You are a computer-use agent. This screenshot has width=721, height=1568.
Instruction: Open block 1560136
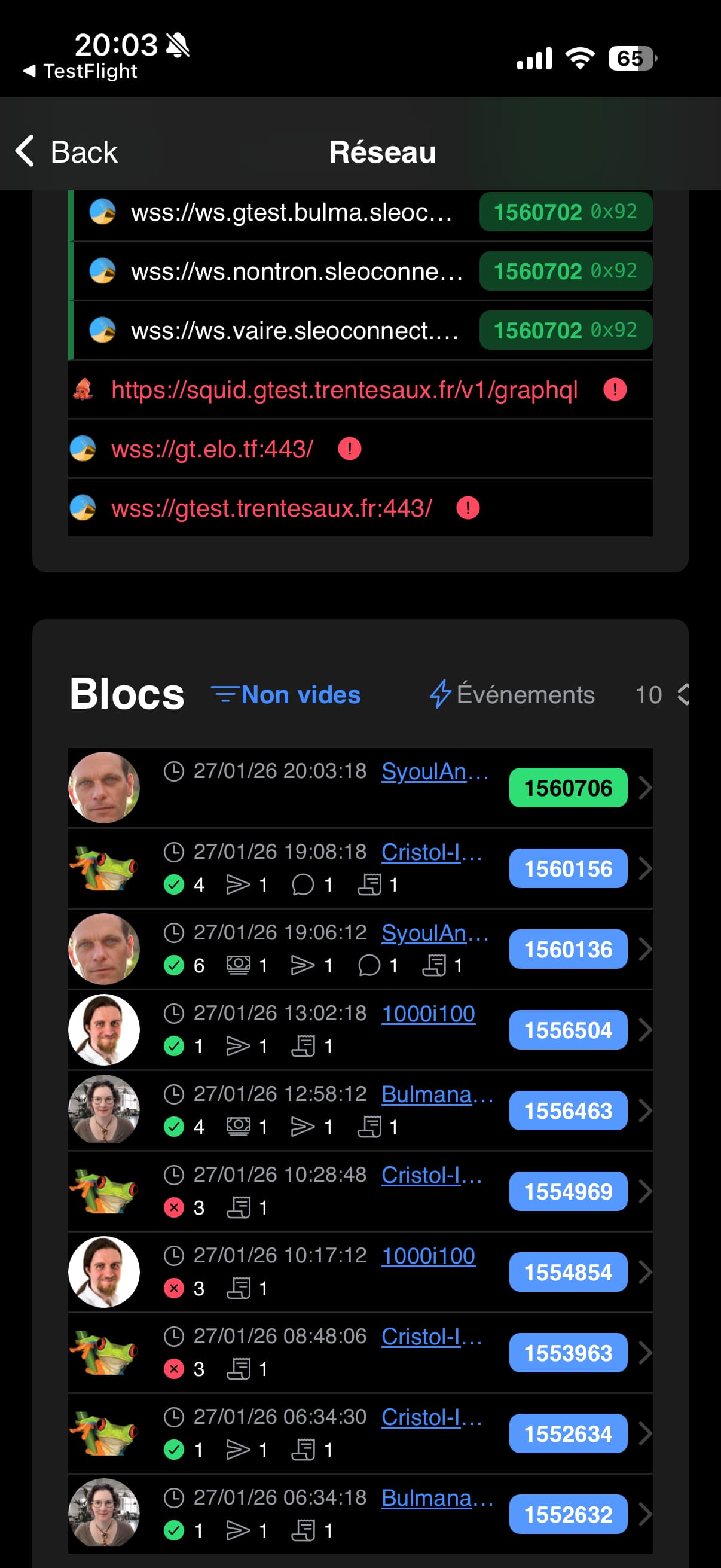(x=568, y=950)
